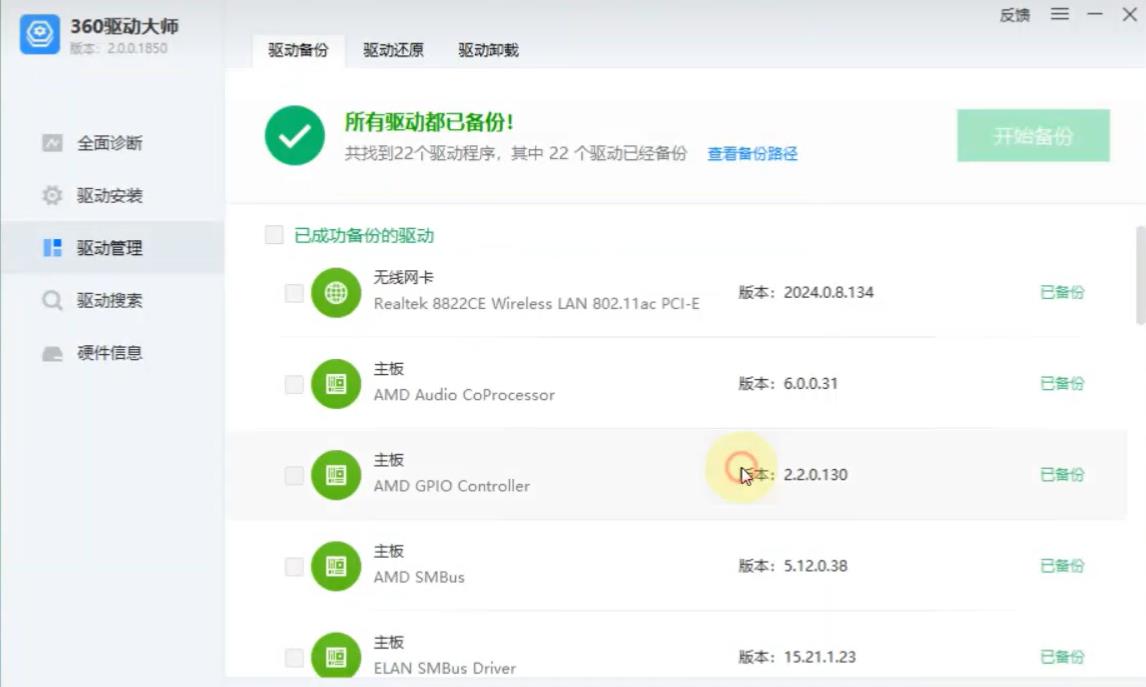Click the 开始备份 button
Screen dimensions: 1146x687
[1033, 136]
